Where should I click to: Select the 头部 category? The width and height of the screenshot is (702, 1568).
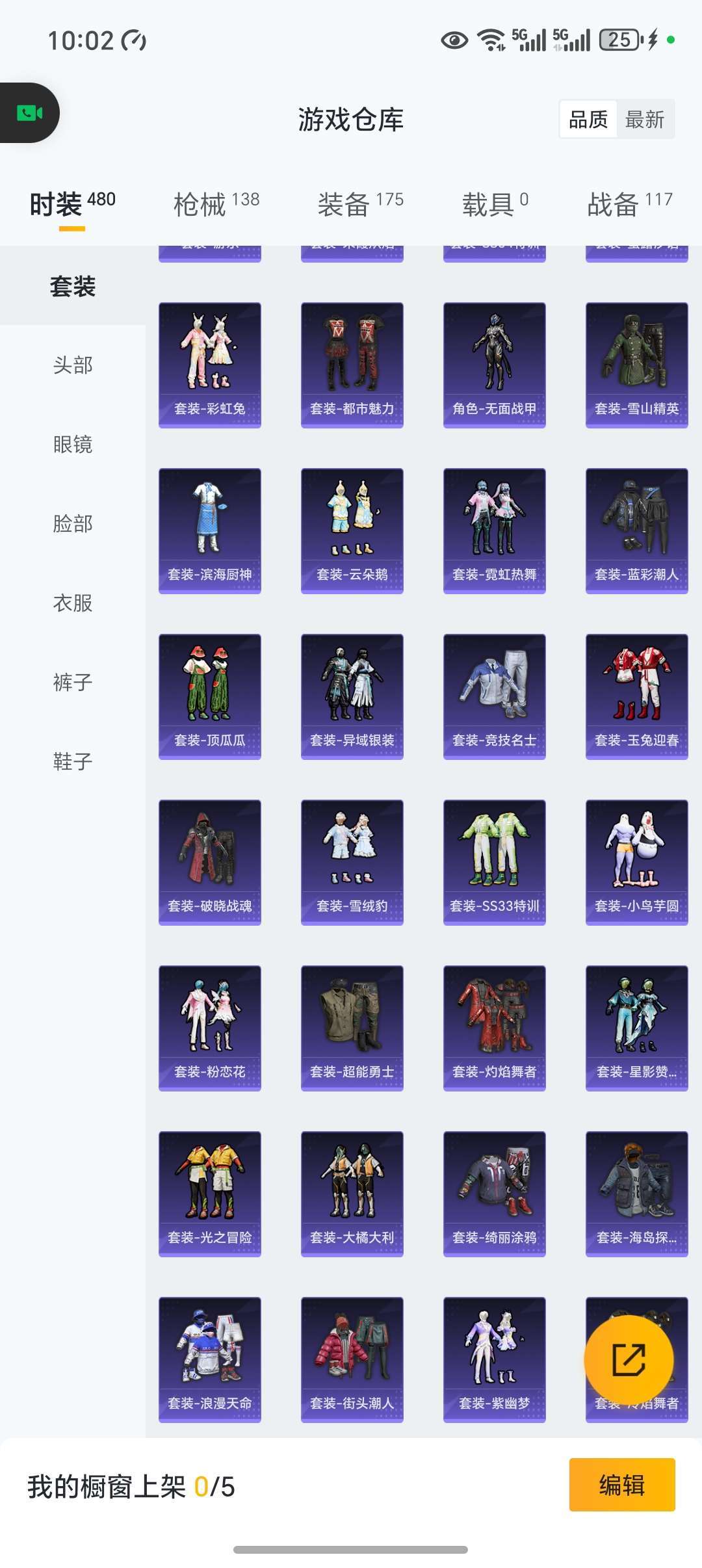click(x=73, y=365)
